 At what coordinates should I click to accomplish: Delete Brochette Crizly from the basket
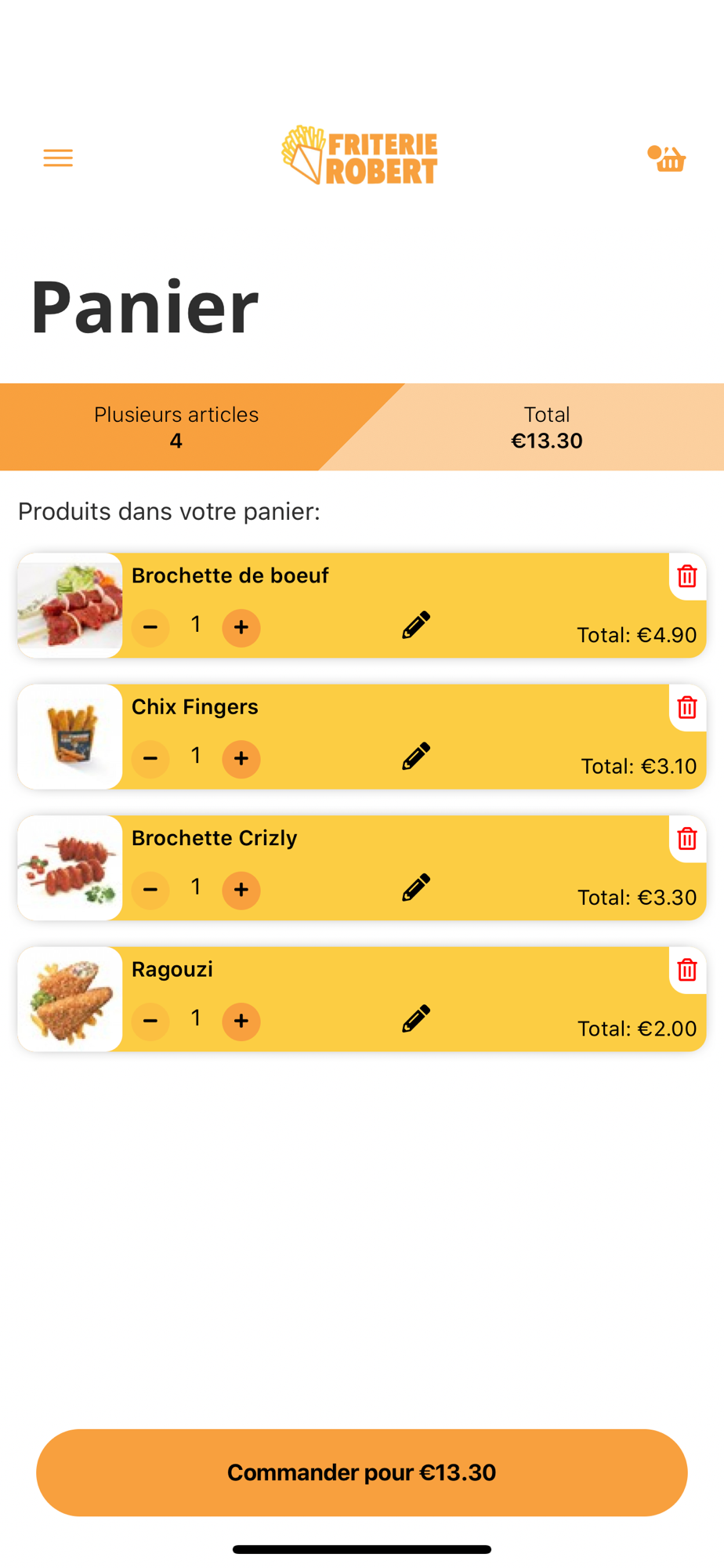coord(687,838)
